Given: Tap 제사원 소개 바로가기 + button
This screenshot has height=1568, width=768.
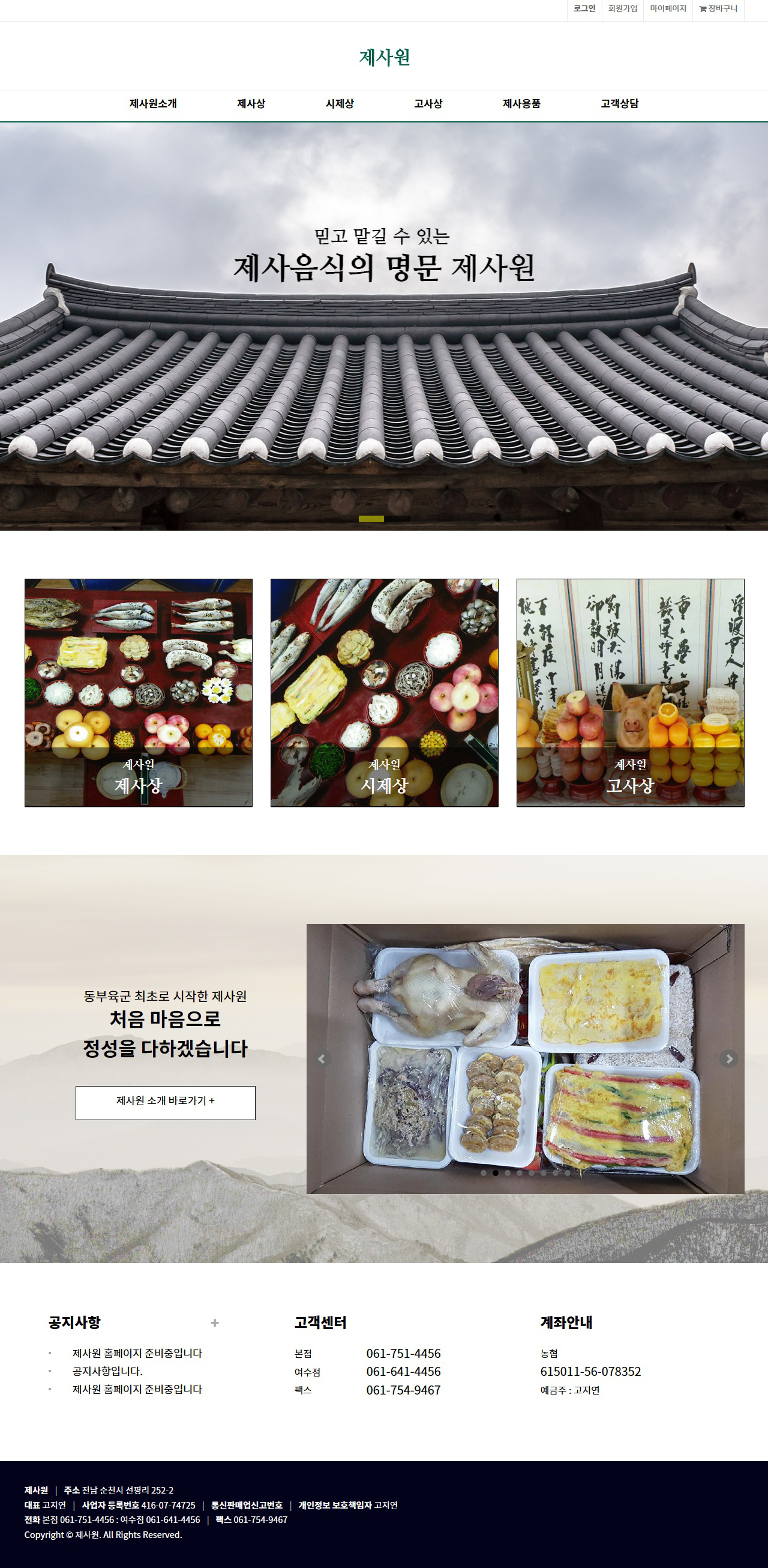Looking at the screenshot, I should 165,1102.
